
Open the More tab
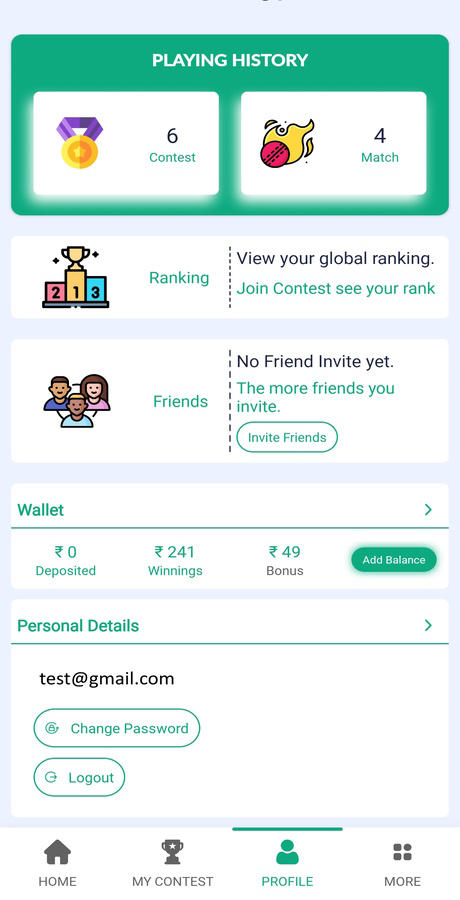(x=402, y=863)
